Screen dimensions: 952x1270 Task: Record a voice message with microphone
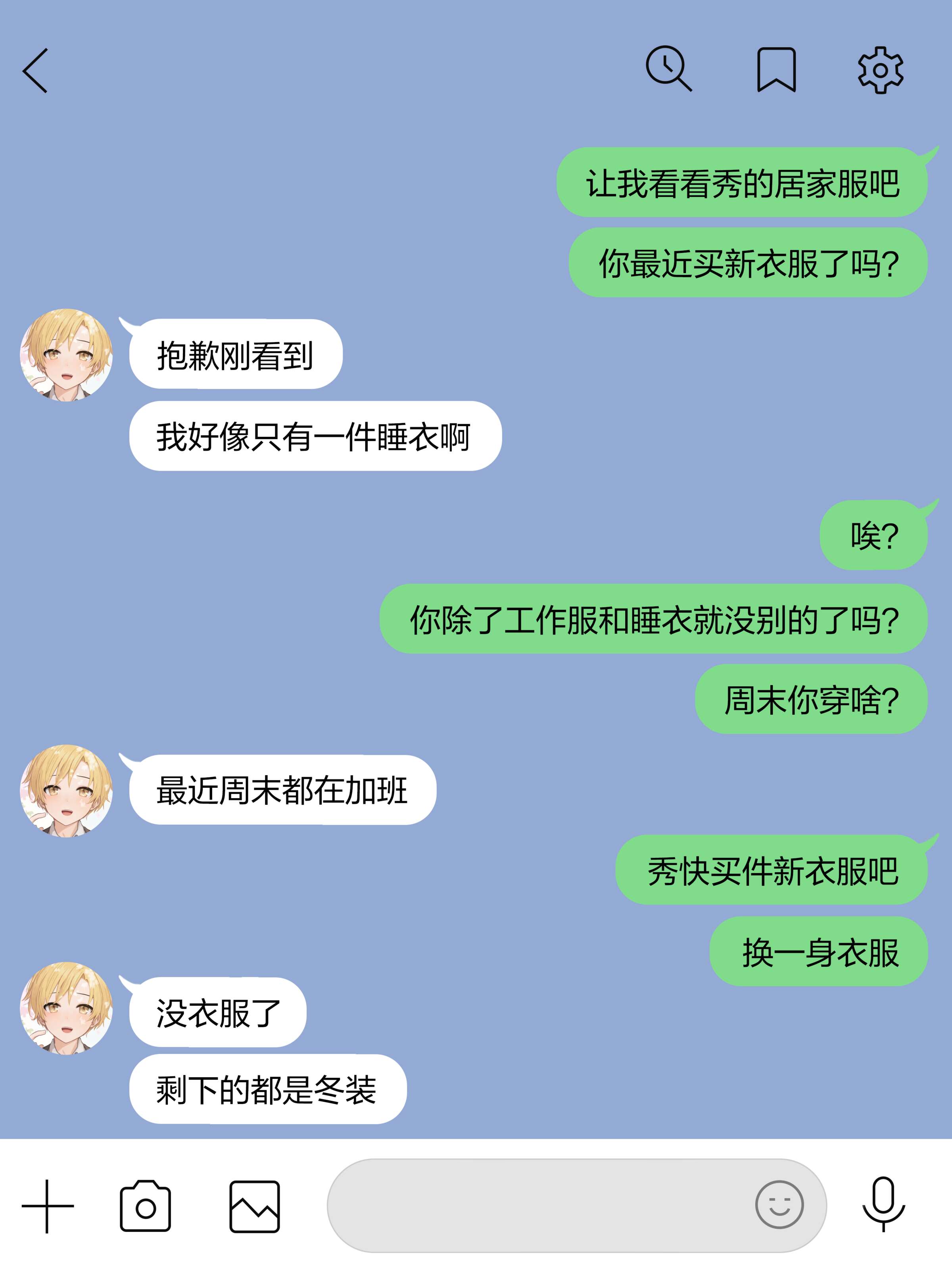884,1204
